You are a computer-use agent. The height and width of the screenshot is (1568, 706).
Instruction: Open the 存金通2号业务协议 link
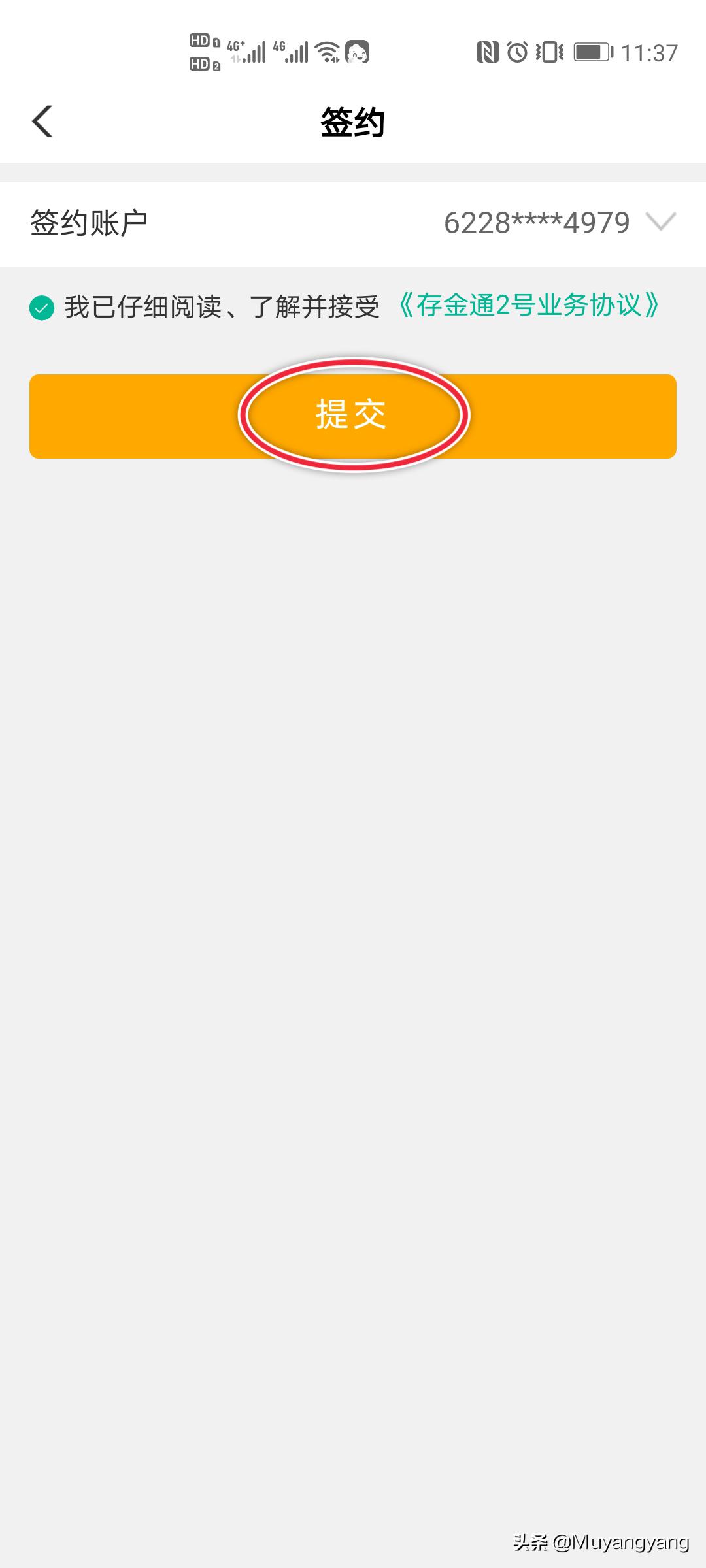click(529, 306)
